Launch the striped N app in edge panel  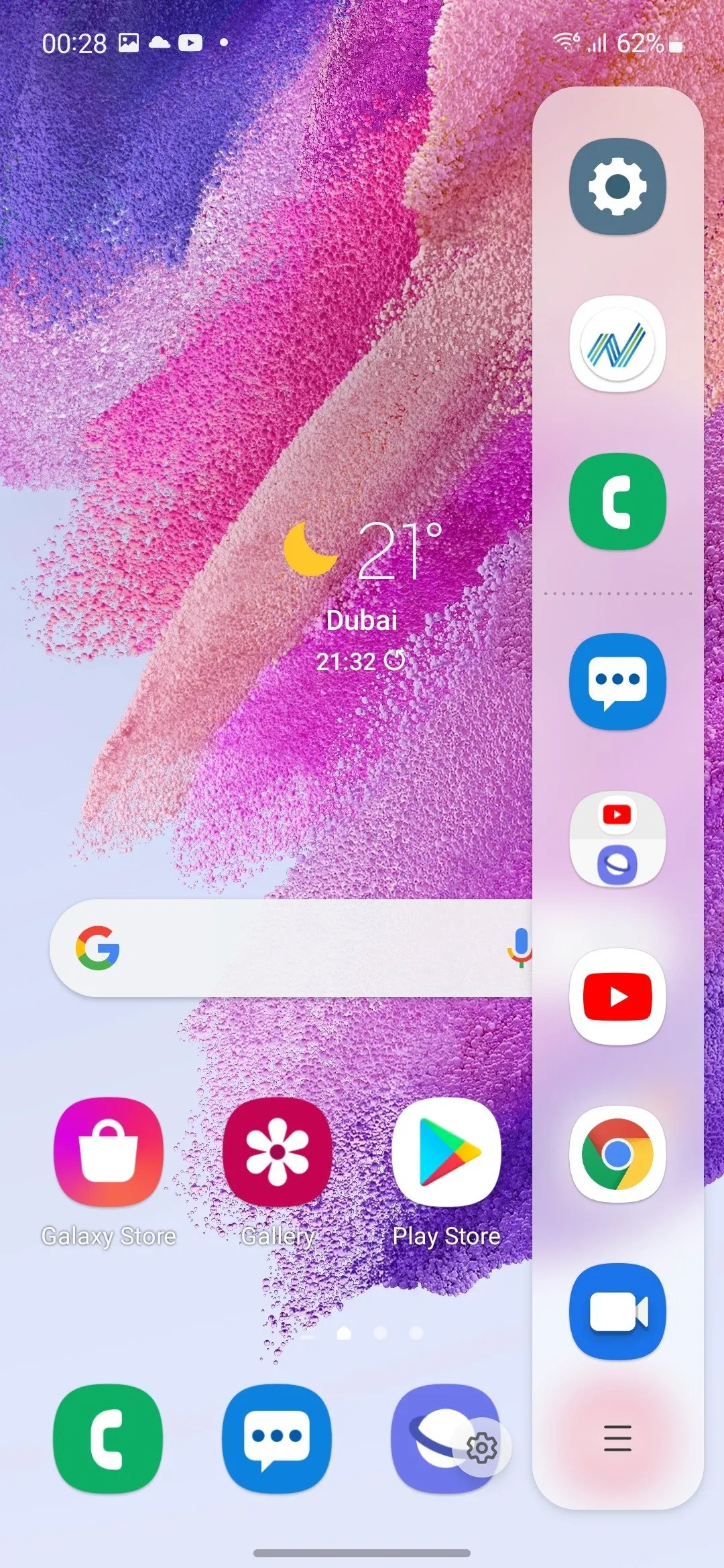[x=617, y=344]
